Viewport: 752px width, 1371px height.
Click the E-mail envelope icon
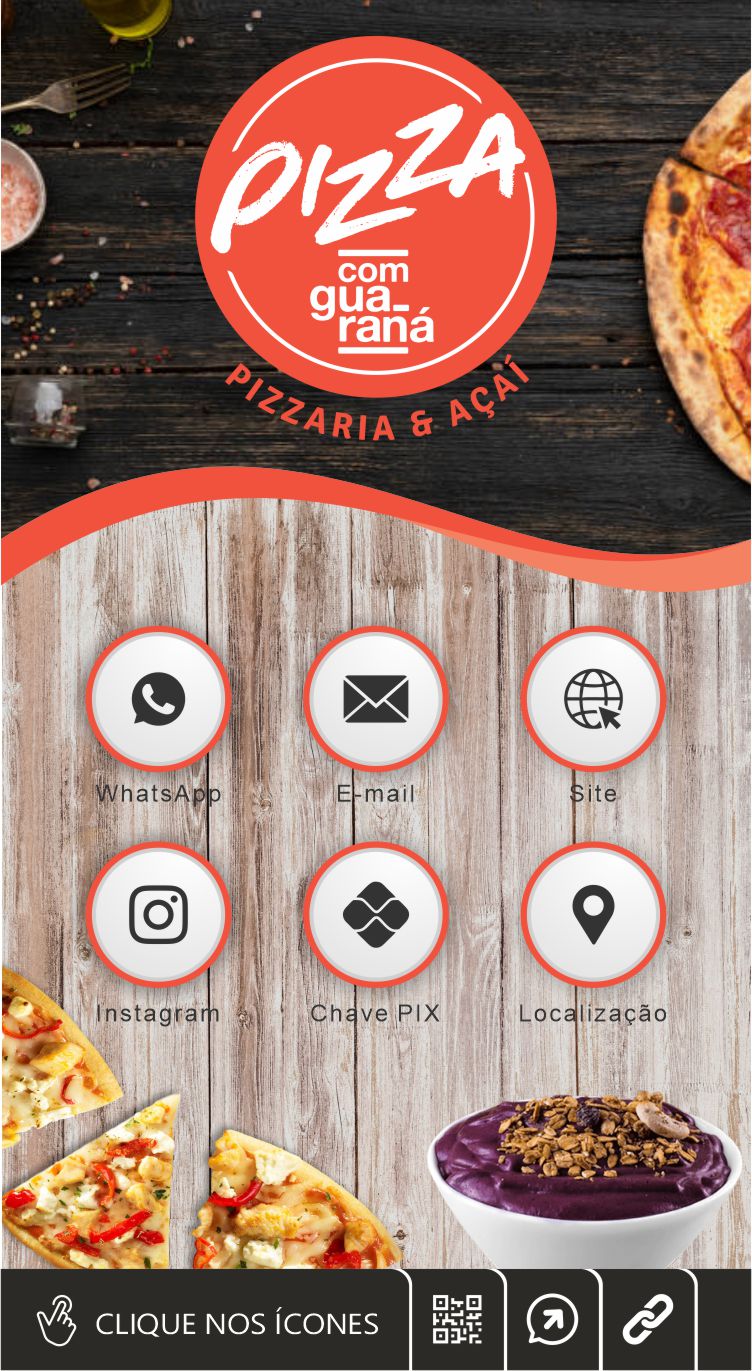coord(377,701)
